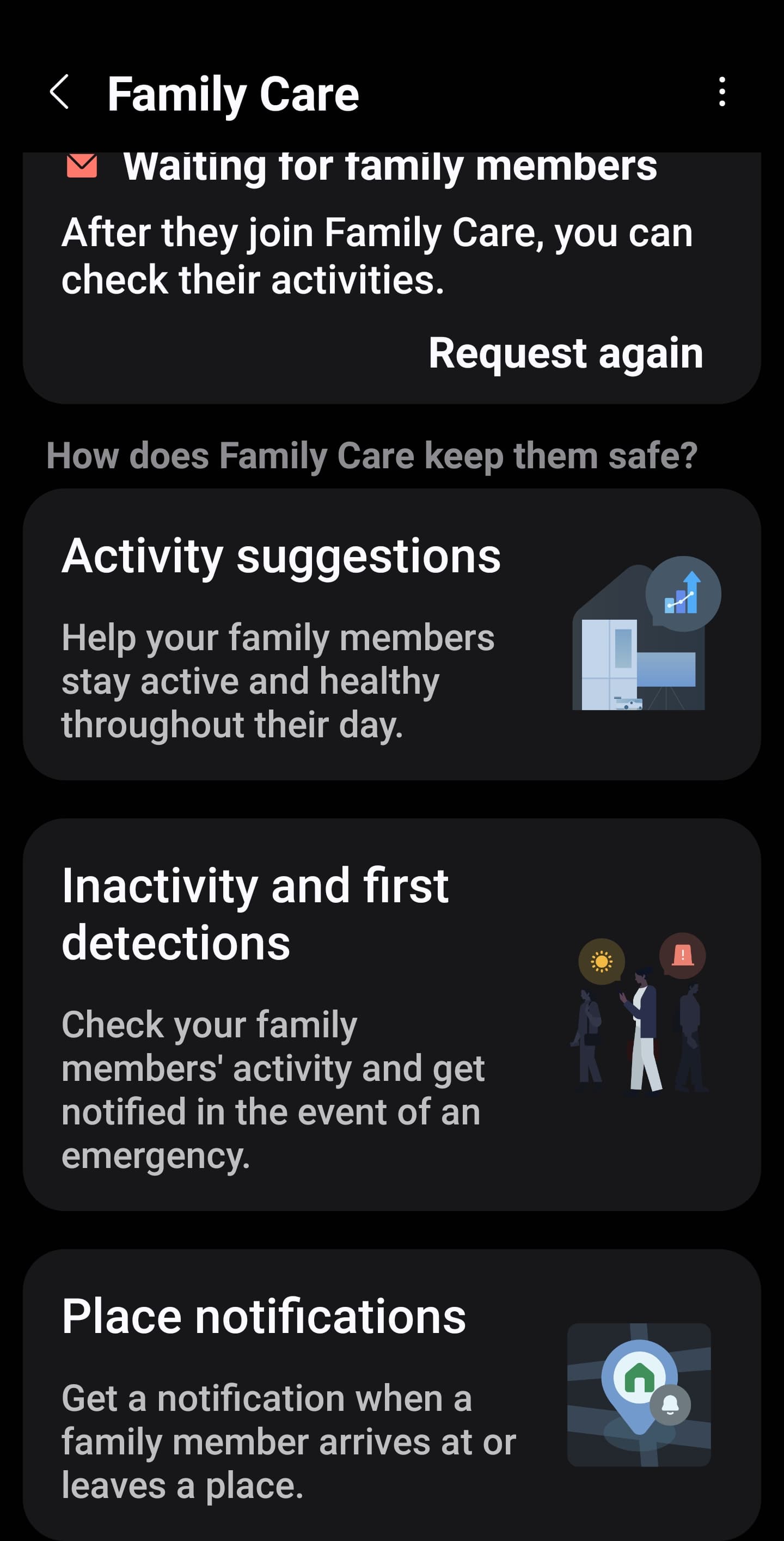Go back from Family Care
The width and height of the screenshot is (784, 1541).
point(60,93)
